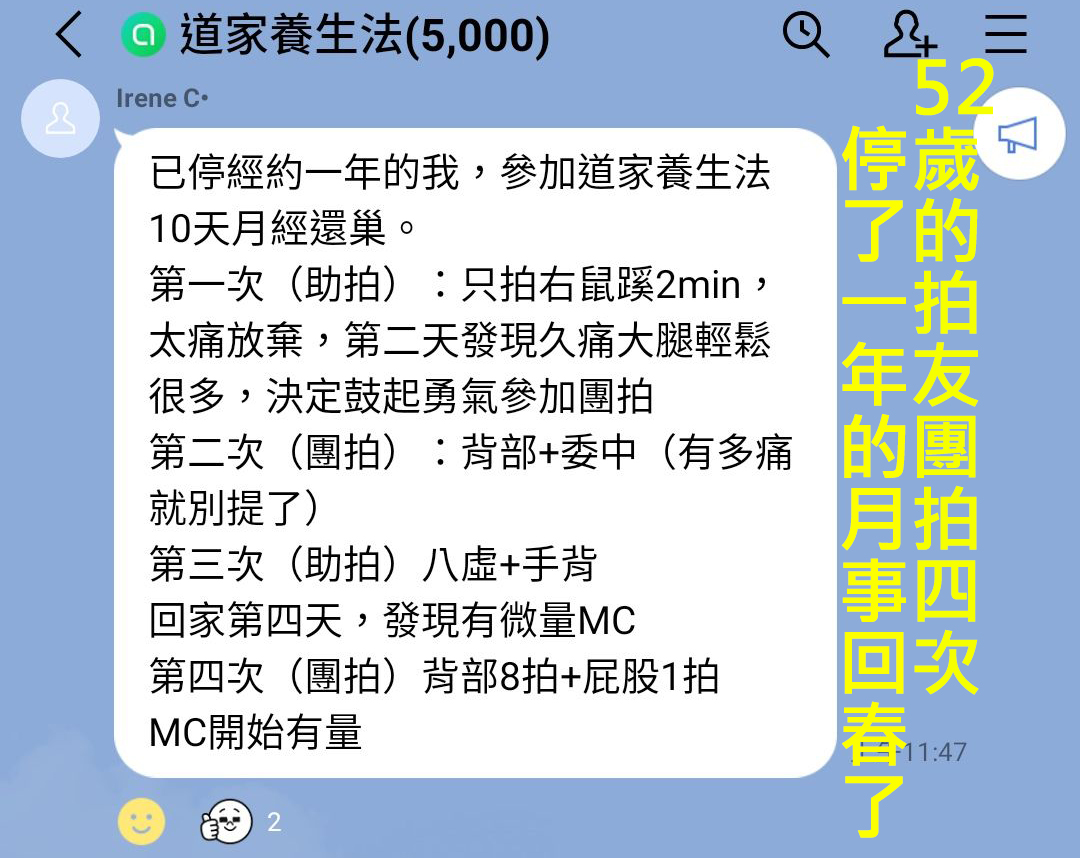
Task: Add a smiley reaction to Irene's message
Action: point(141,821)
